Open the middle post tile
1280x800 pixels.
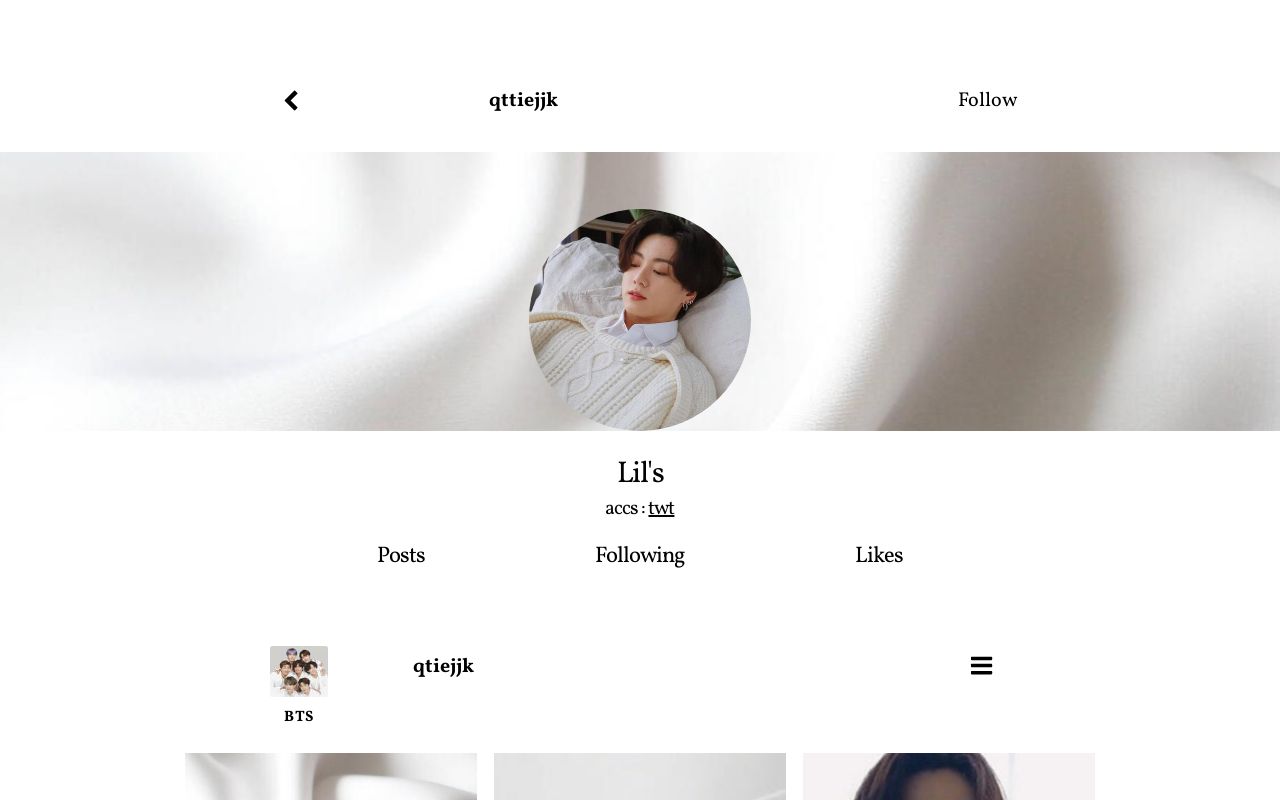640,777
